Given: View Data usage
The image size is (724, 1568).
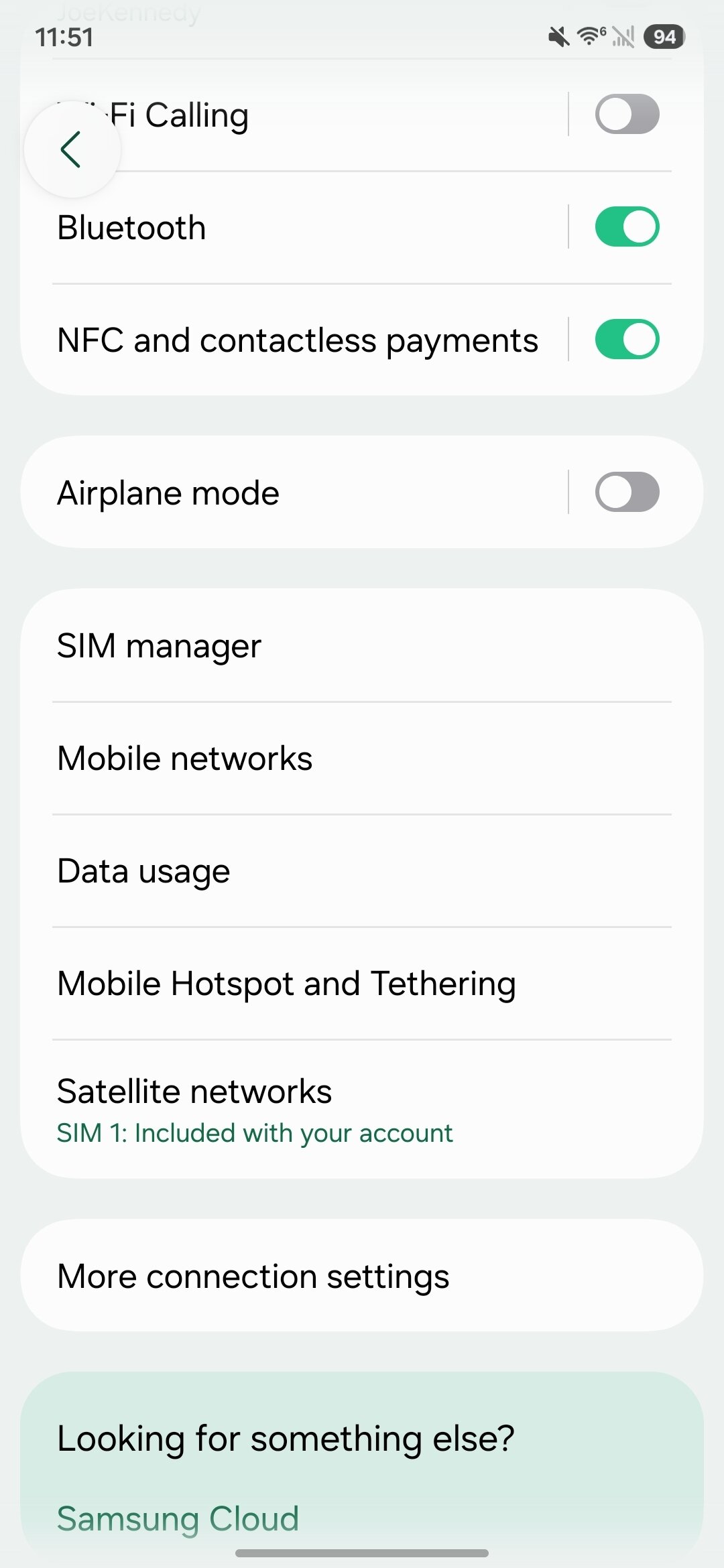Looking at the screenshot, I should pyautogui.click(x=143, y=870).
